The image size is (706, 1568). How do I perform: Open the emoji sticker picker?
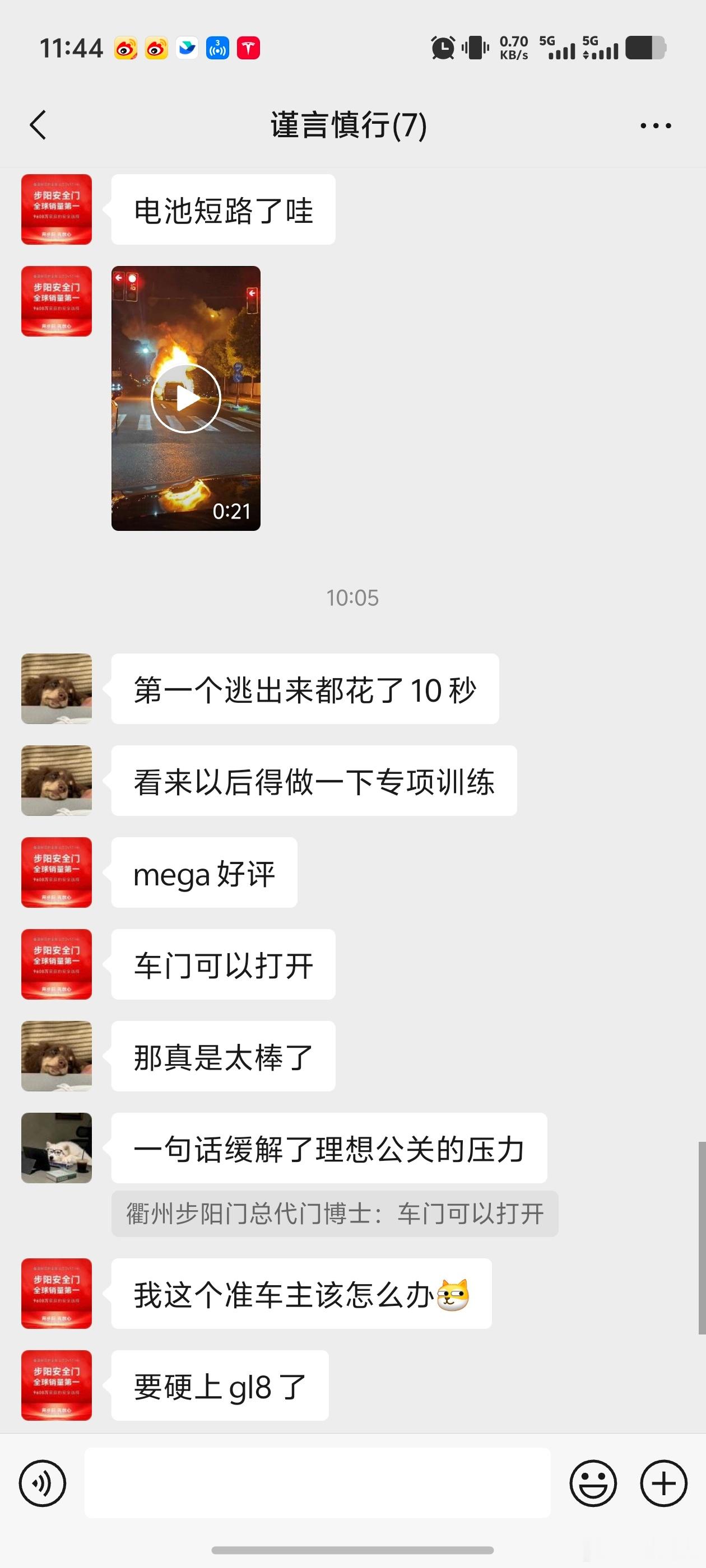(x=593, y=1483)
